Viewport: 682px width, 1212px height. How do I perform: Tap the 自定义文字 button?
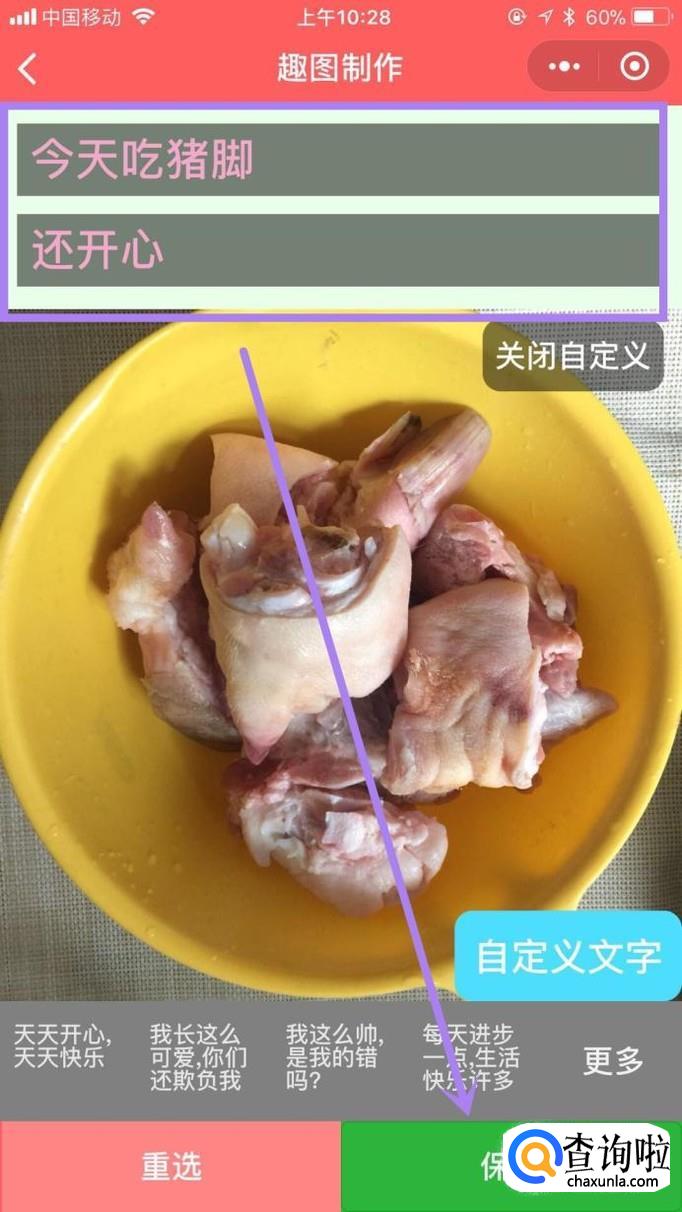pos(568,956)
